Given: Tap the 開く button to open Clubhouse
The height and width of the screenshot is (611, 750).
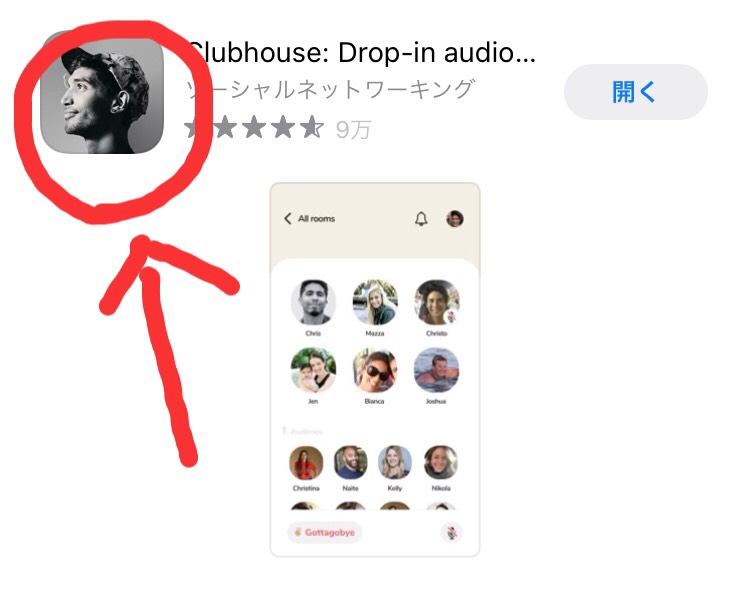Looking at the screenshot, I should (635, 92).
